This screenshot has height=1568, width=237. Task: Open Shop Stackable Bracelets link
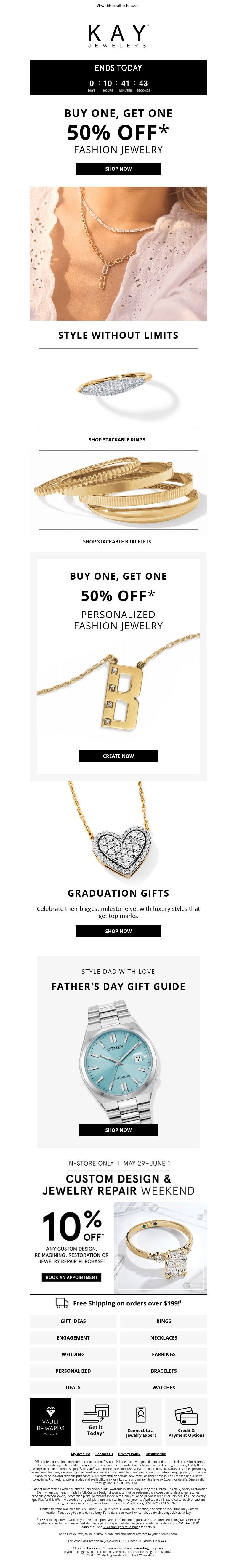point(117,541)
